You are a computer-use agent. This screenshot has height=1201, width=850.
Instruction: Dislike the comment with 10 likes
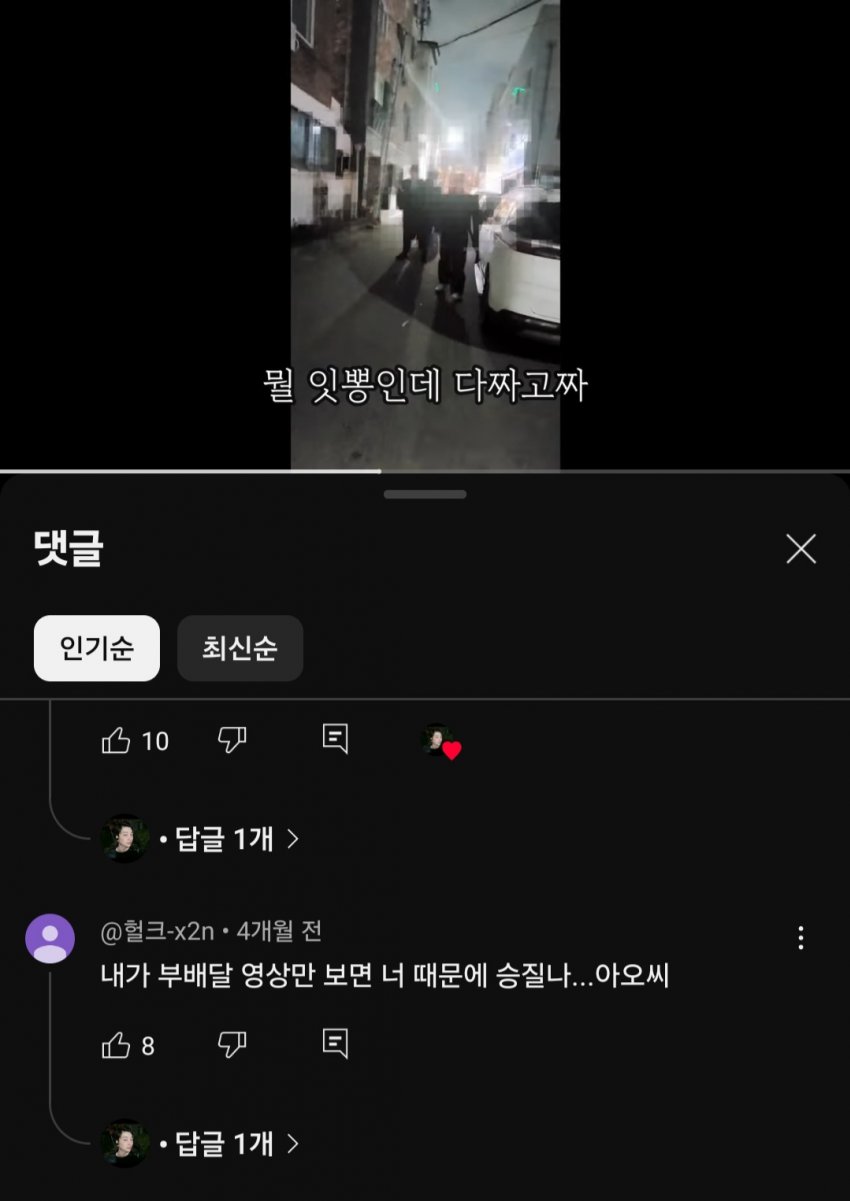click(232, 740)
